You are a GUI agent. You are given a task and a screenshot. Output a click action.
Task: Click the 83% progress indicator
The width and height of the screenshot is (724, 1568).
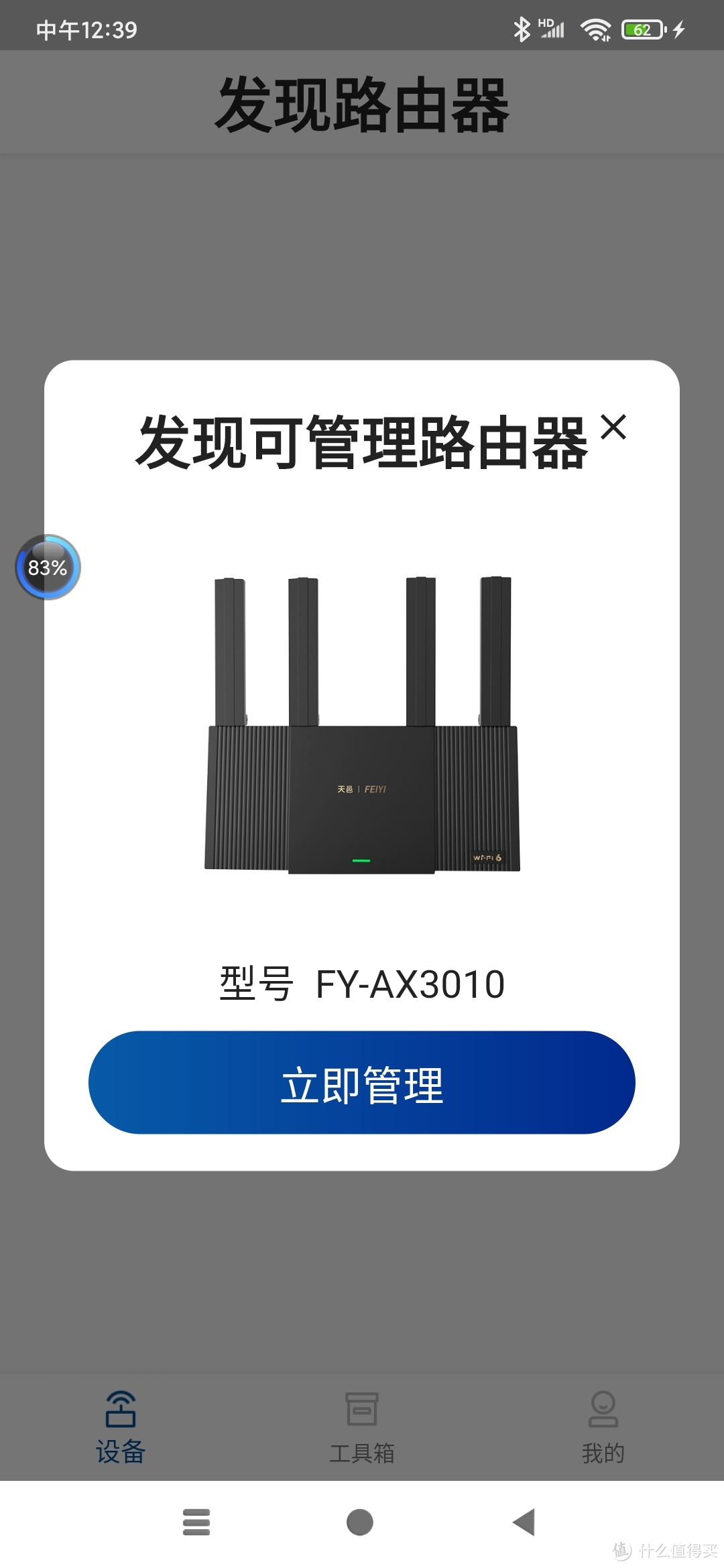47,568
